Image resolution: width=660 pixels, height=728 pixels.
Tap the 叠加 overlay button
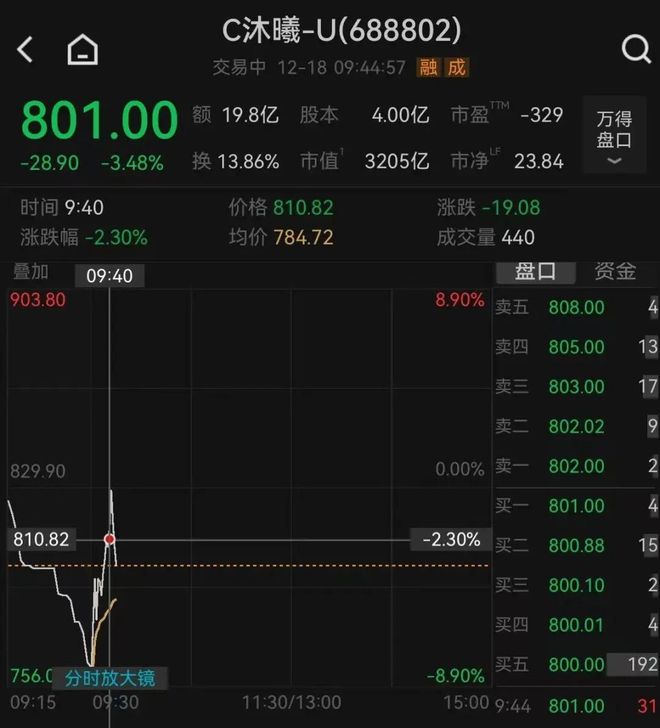31,271
